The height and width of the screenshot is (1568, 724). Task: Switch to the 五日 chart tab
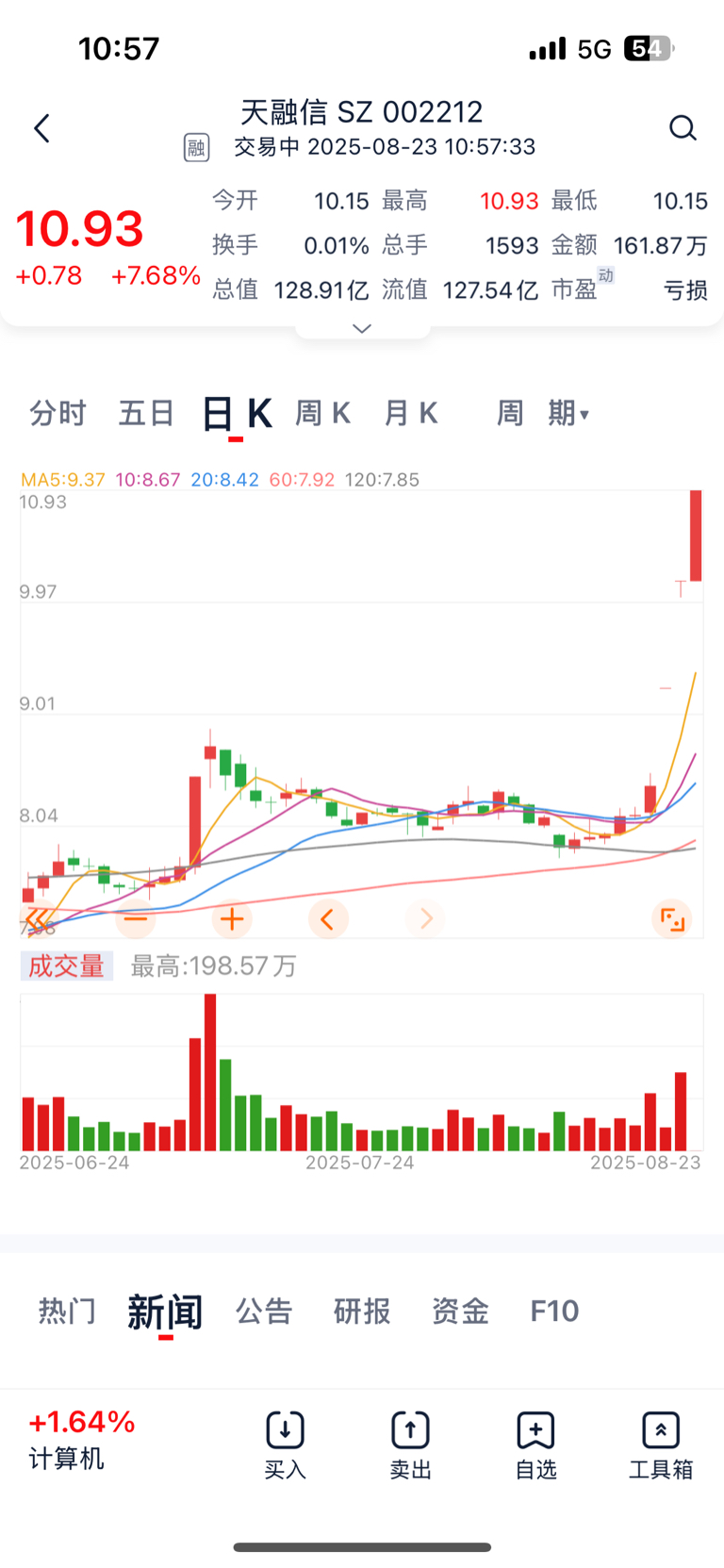146,413
